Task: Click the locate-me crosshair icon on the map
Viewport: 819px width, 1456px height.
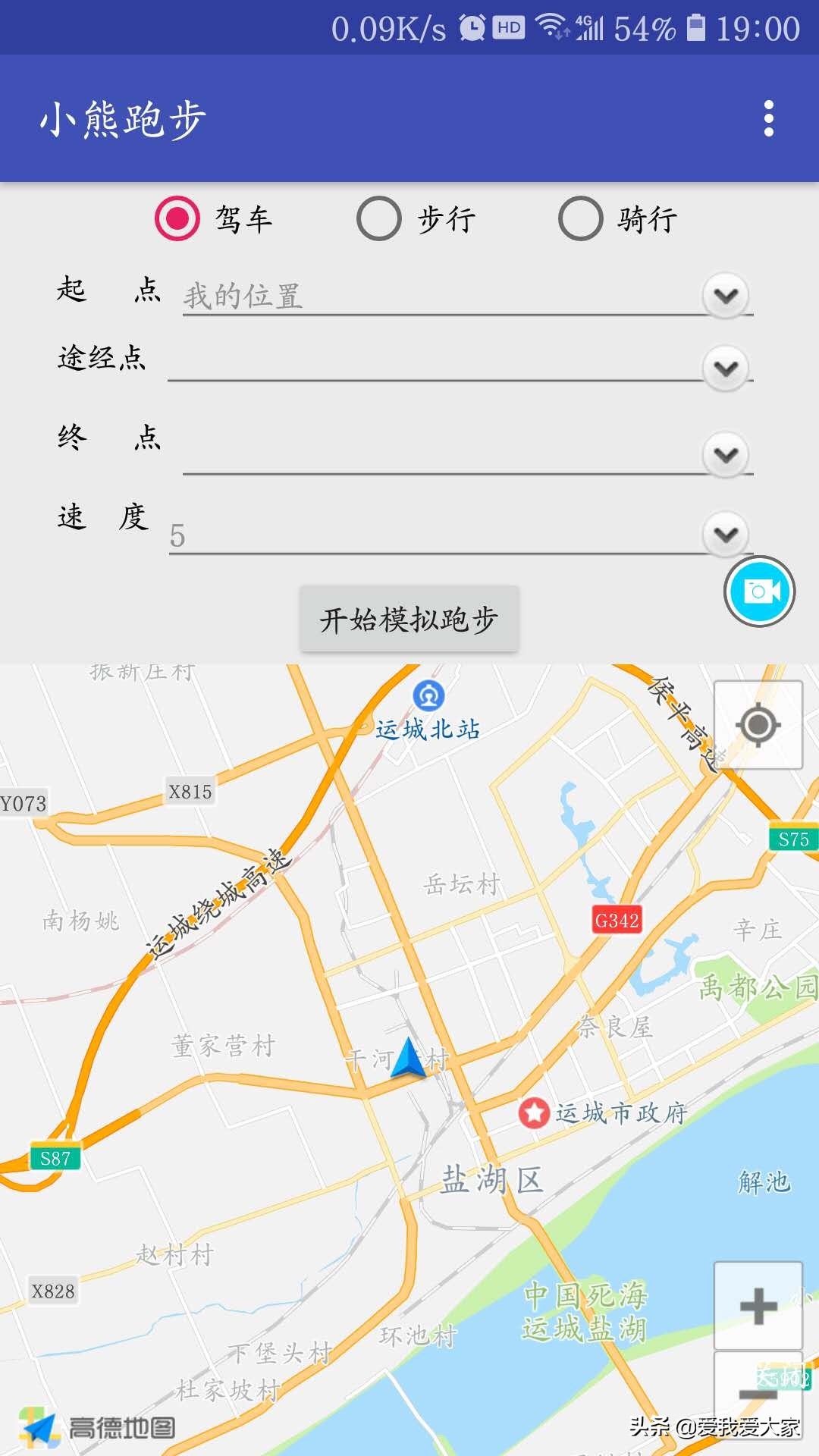Action: [758, 726]
